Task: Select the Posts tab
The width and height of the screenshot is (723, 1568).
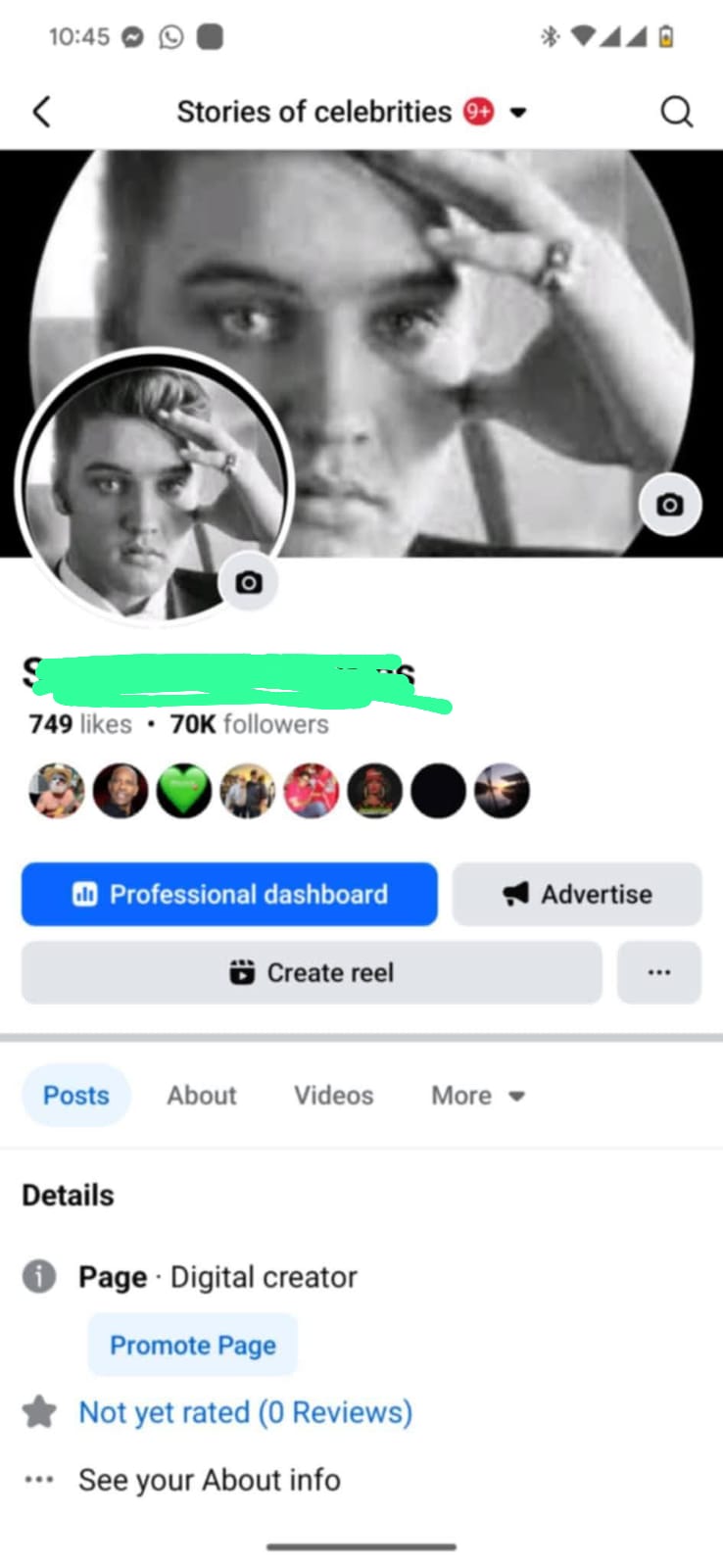Action: click(x=76, y=1096)
